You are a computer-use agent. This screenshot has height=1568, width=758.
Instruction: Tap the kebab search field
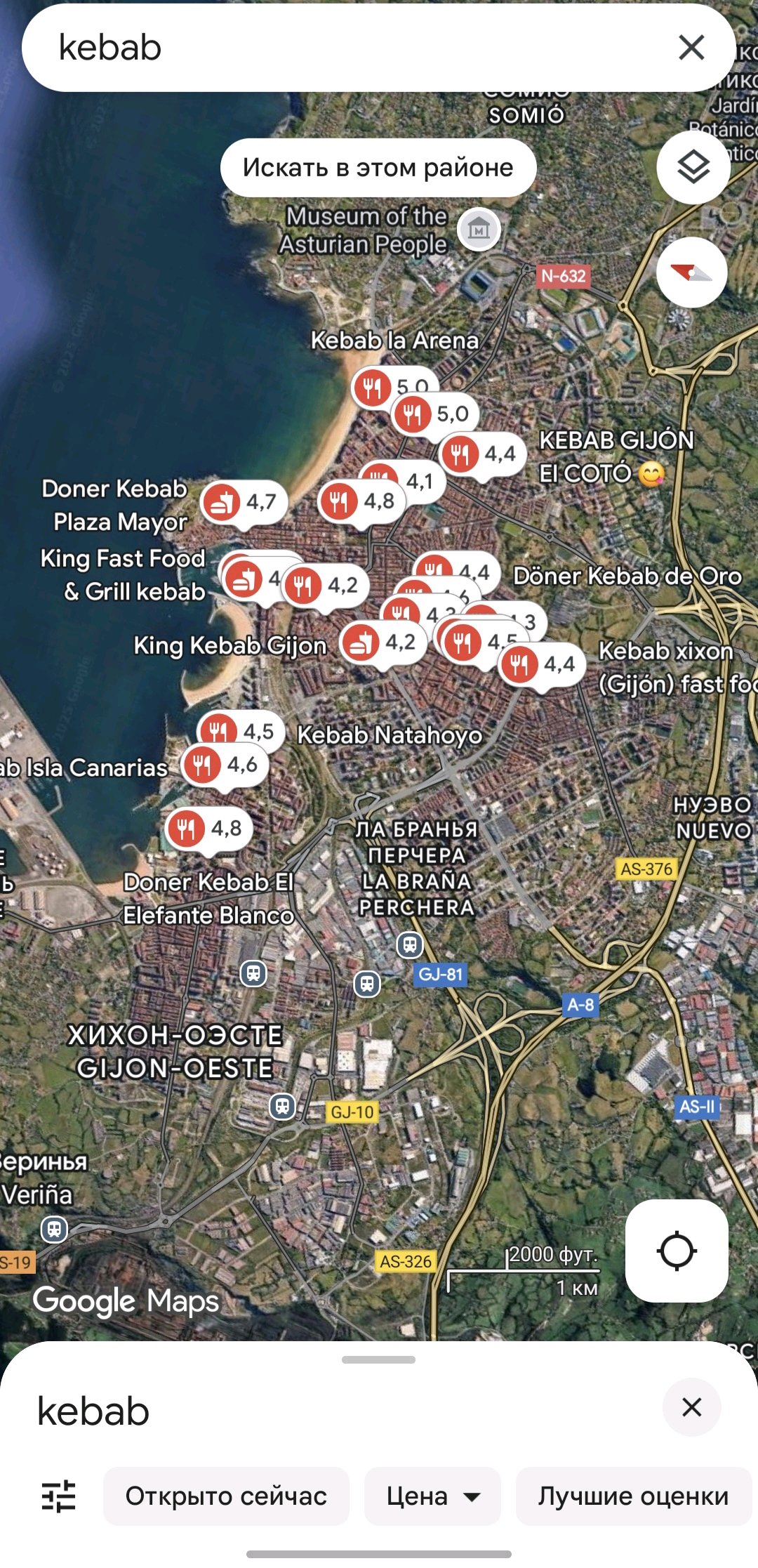click(x=351, y=48)
